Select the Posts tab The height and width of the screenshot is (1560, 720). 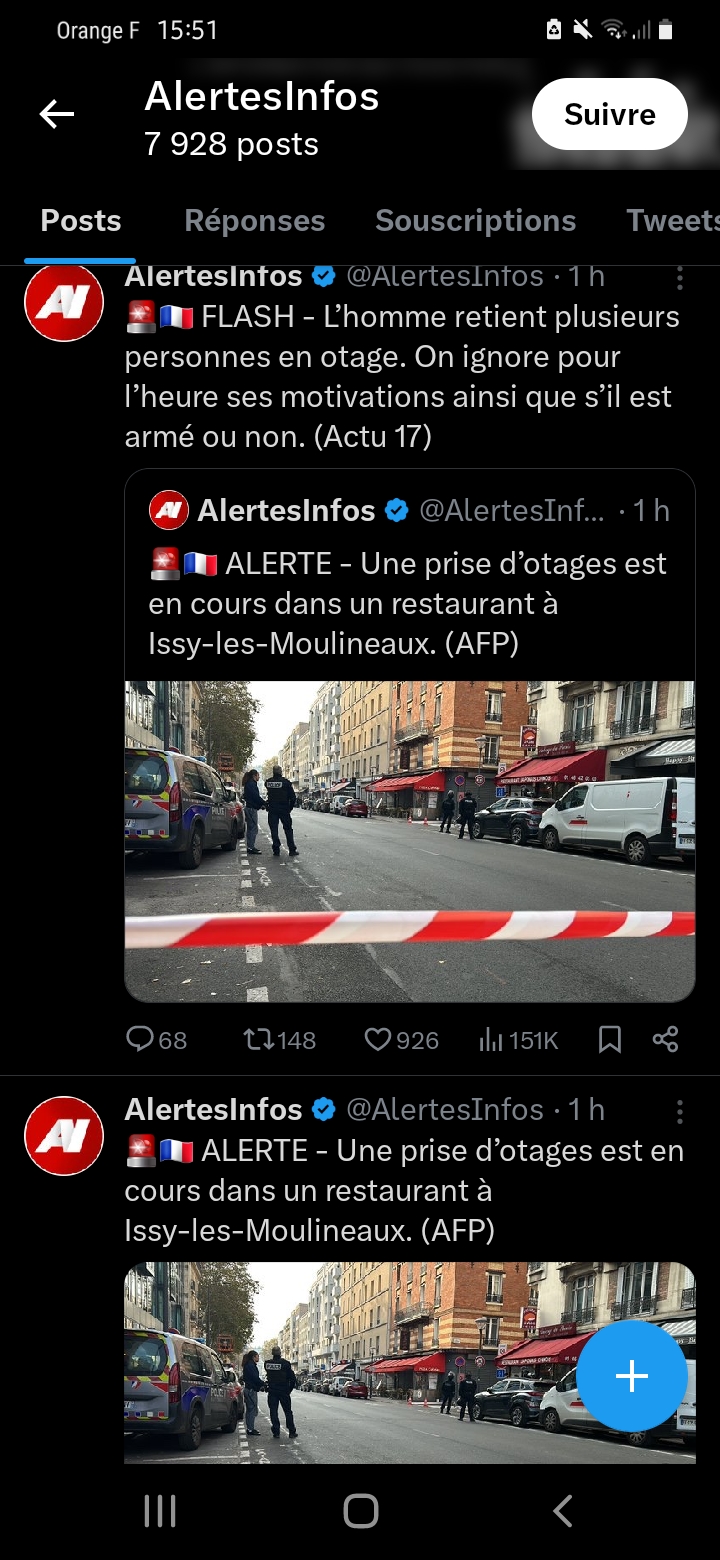point(80,221)
